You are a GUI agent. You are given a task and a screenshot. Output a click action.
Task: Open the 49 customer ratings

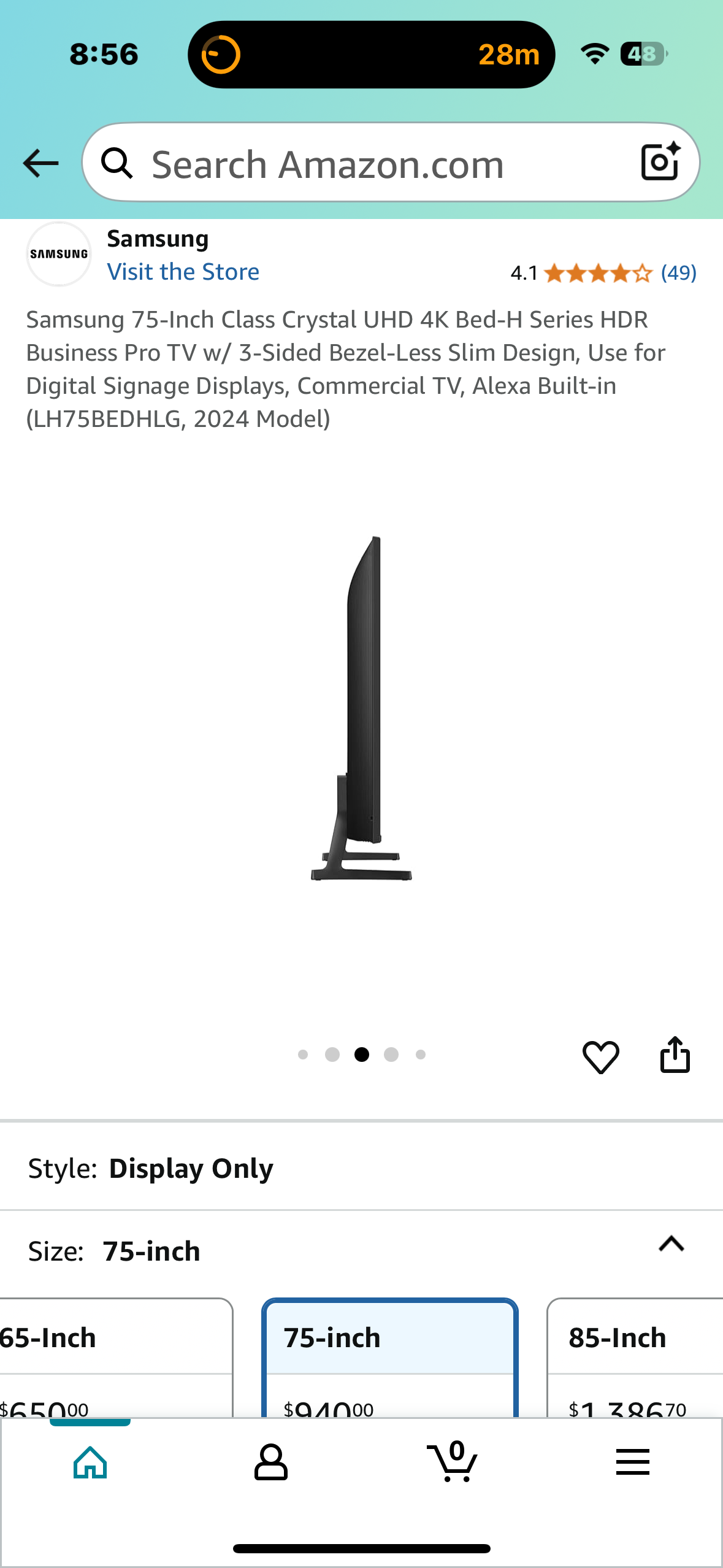pos(678,273)
